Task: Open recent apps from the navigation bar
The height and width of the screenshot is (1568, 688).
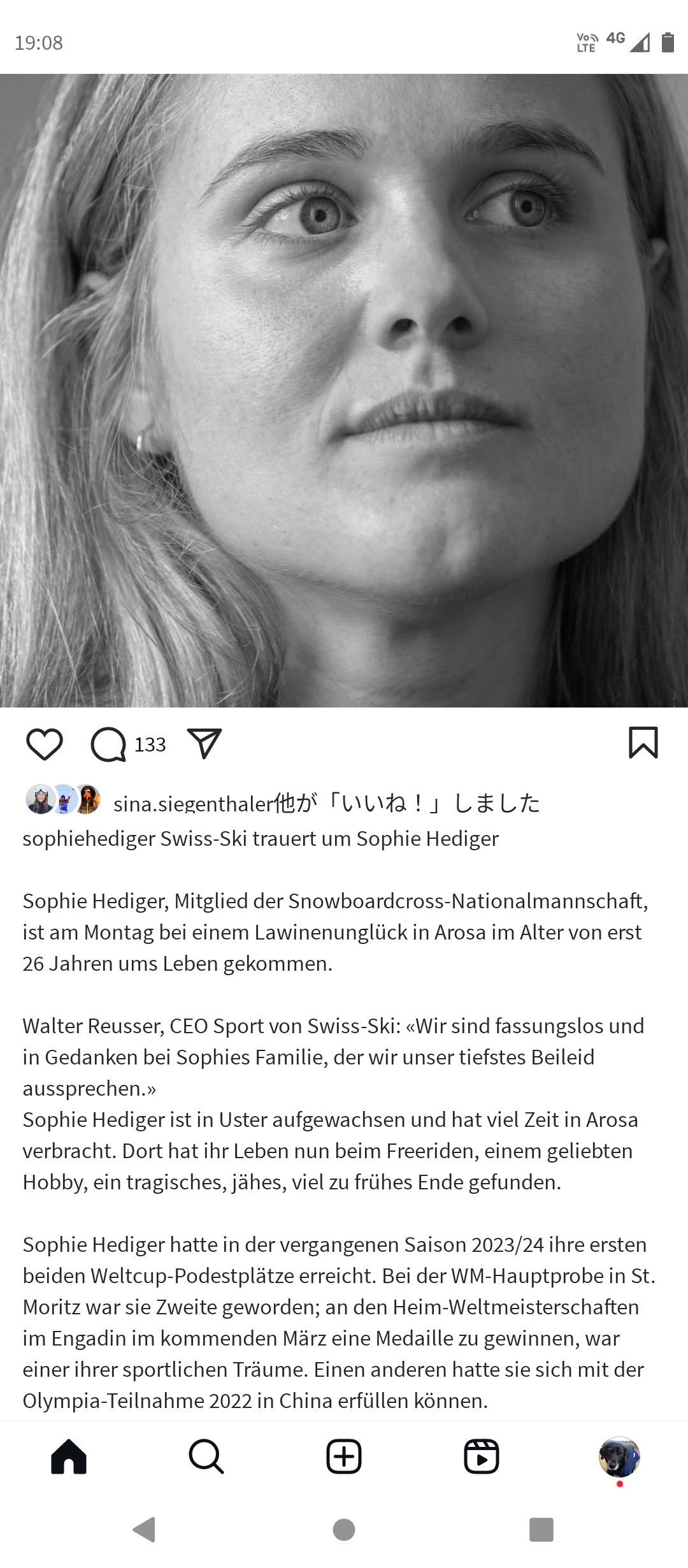Action: click(x=541, y=1530)
